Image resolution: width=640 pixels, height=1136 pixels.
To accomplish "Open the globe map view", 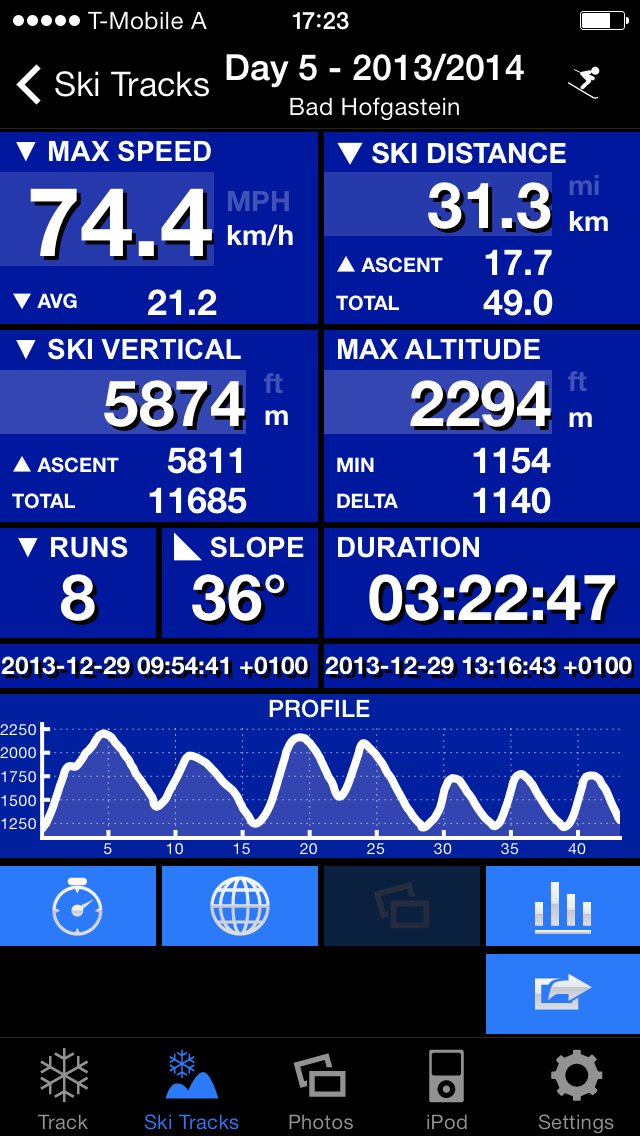I will coord(239,906).
